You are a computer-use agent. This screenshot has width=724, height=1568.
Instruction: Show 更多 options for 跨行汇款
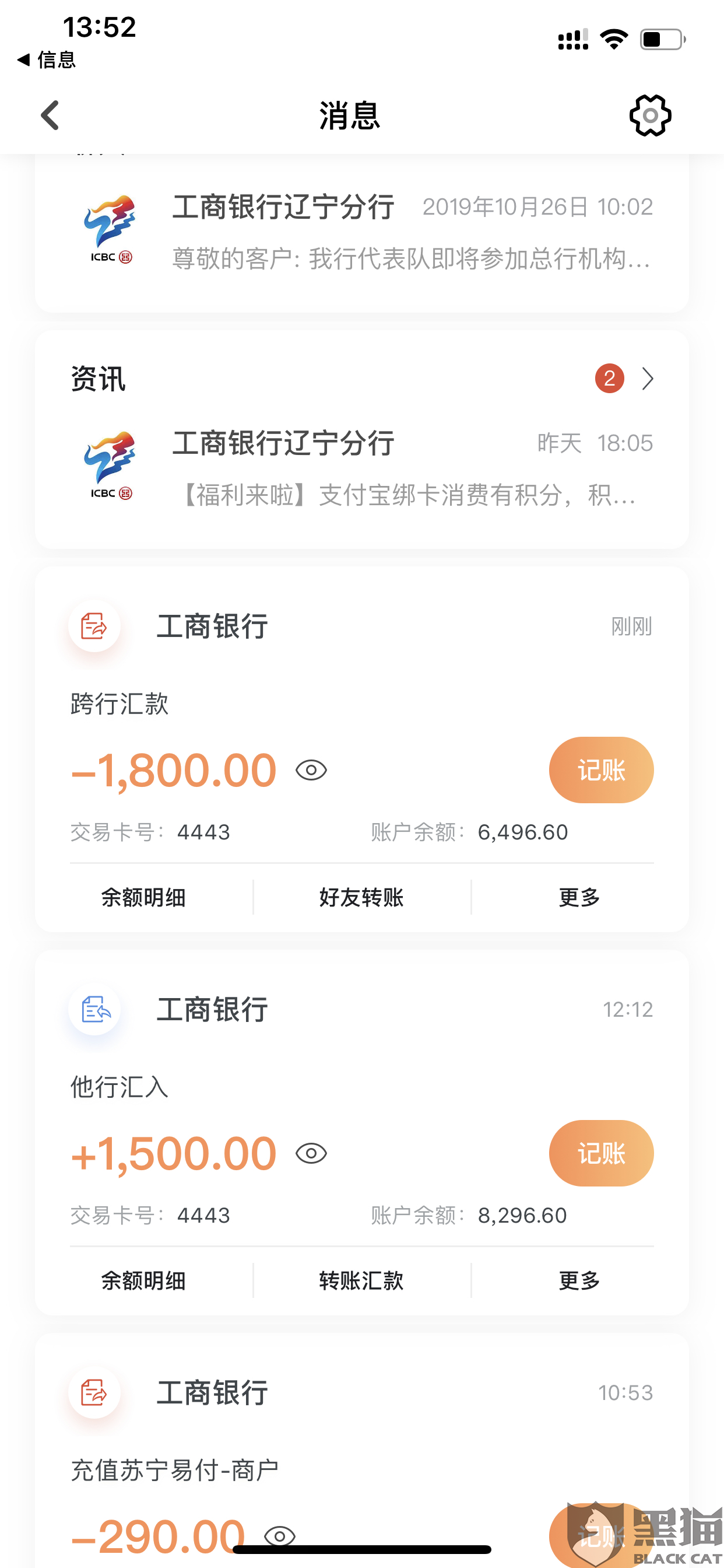pos(579,897)
